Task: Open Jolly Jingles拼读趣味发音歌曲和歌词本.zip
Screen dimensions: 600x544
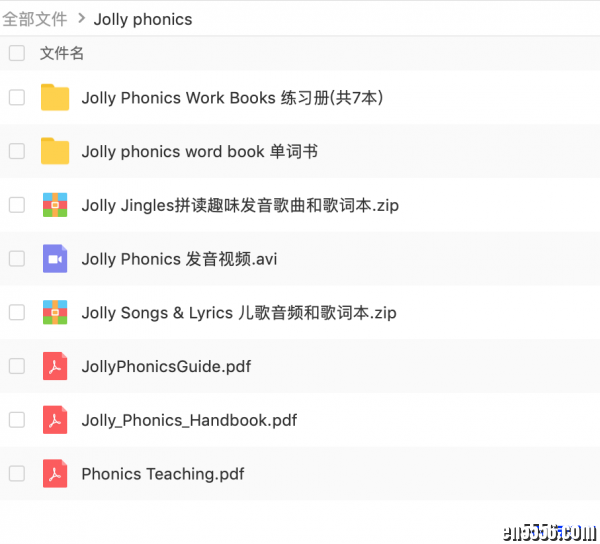Action: pos(240,205)
